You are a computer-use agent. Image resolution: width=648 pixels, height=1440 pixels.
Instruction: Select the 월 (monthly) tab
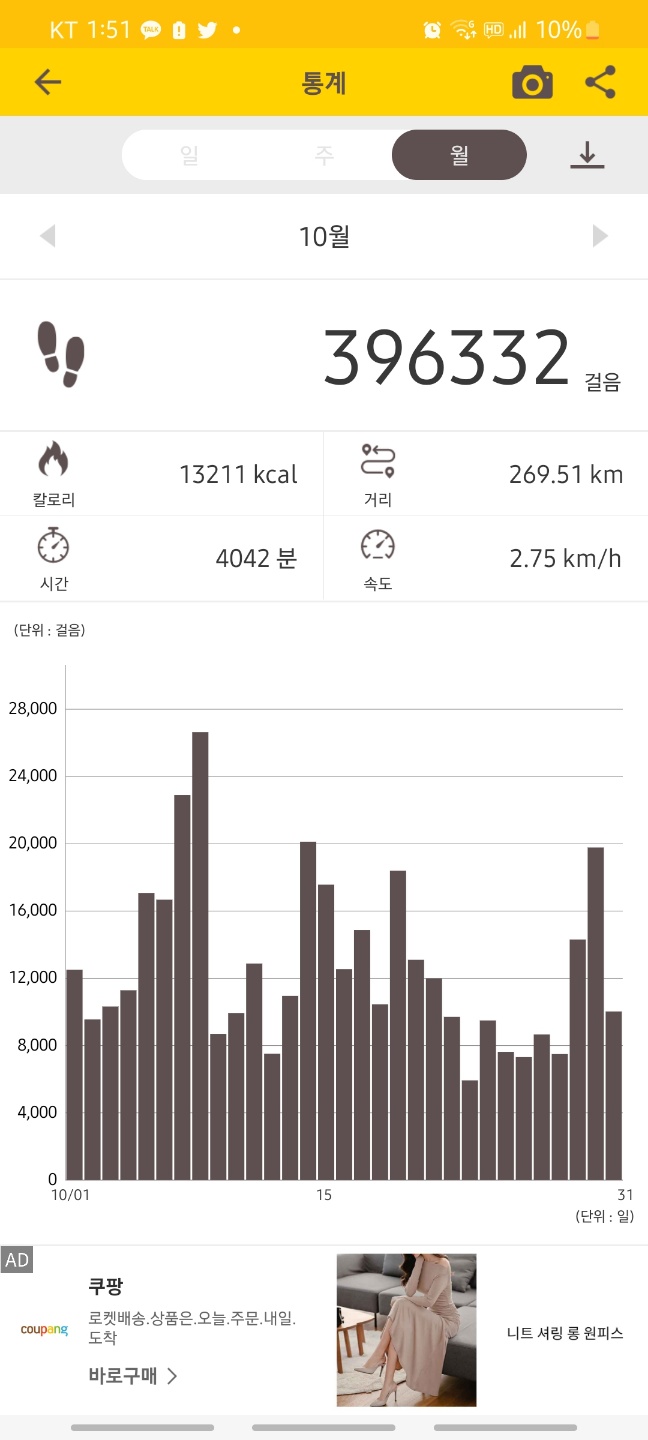pos(459,155)
